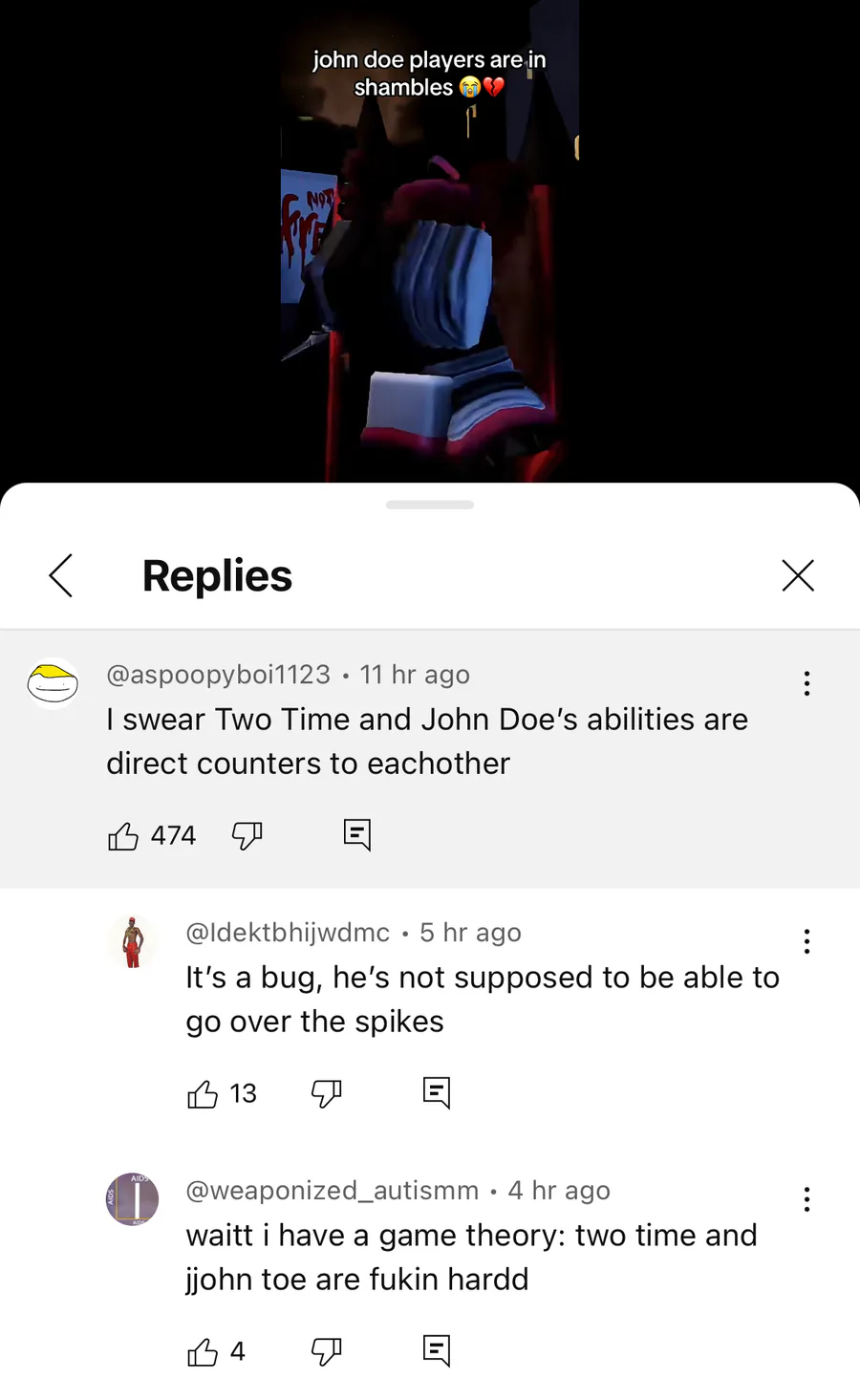Viewport: 860px width, 1400px height.
Task: View @aspoopyboi1123's profile avatar
Action: 53,683
